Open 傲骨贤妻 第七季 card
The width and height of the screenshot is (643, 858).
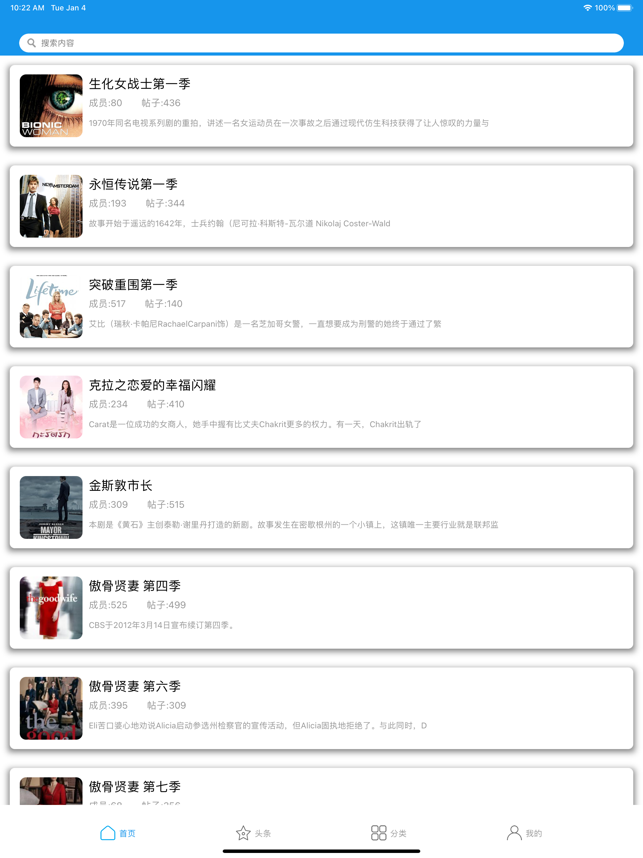coord(321,788)
